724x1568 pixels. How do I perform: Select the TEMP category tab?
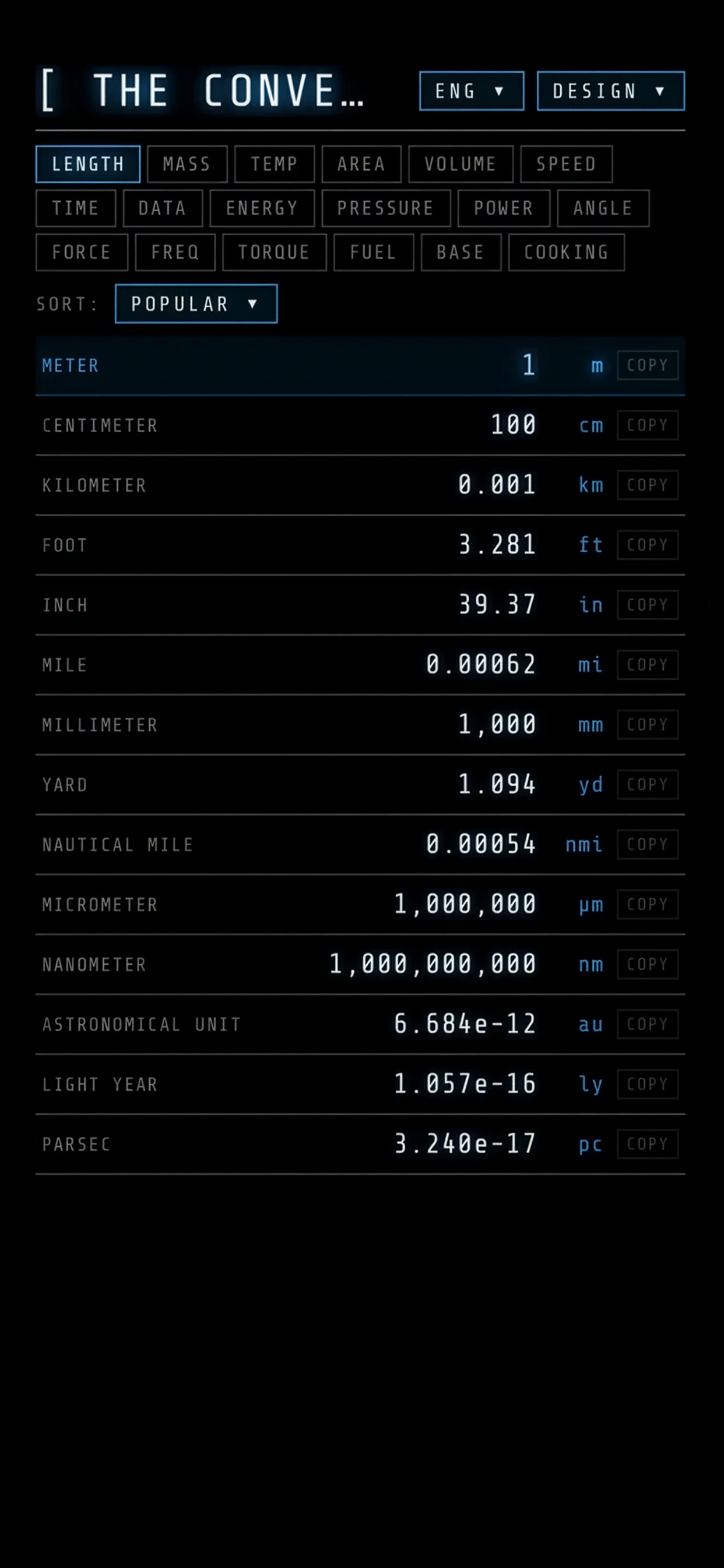point(275,164)
